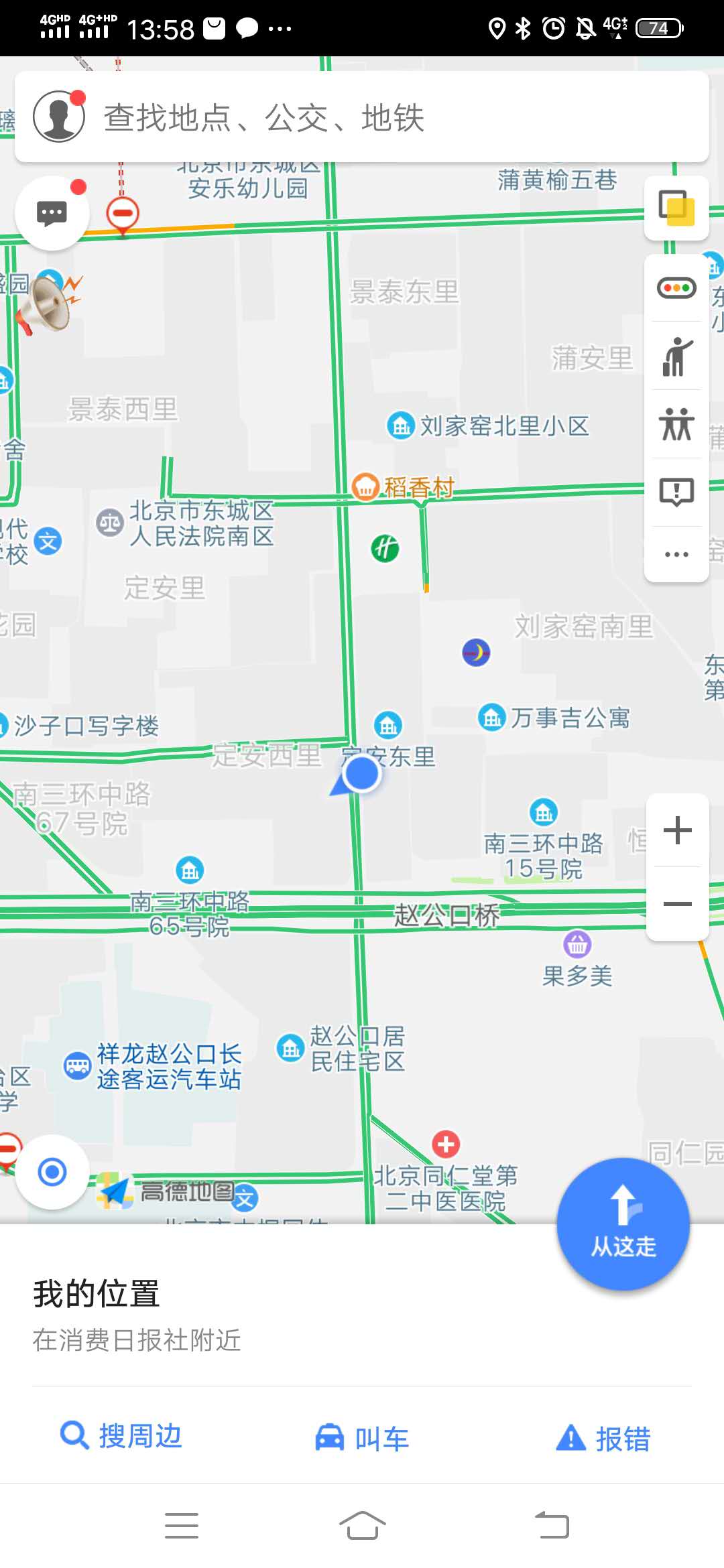Open the report-issue exclamation icon
Screen dimensions: 724x1568
tap(676, 492)
